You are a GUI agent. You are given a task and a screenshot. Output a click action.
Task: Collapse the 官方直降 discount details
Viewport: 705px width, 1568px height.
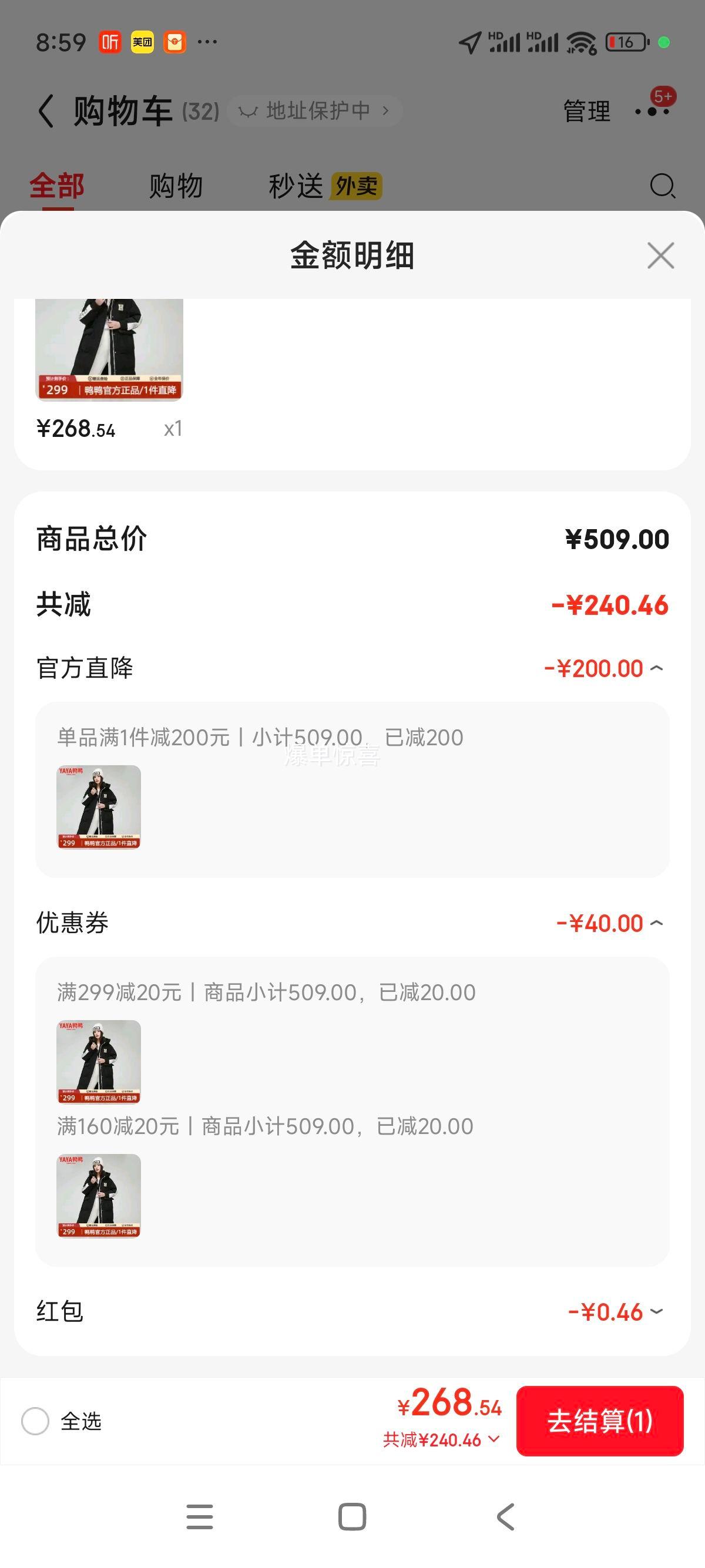[656, 668]
